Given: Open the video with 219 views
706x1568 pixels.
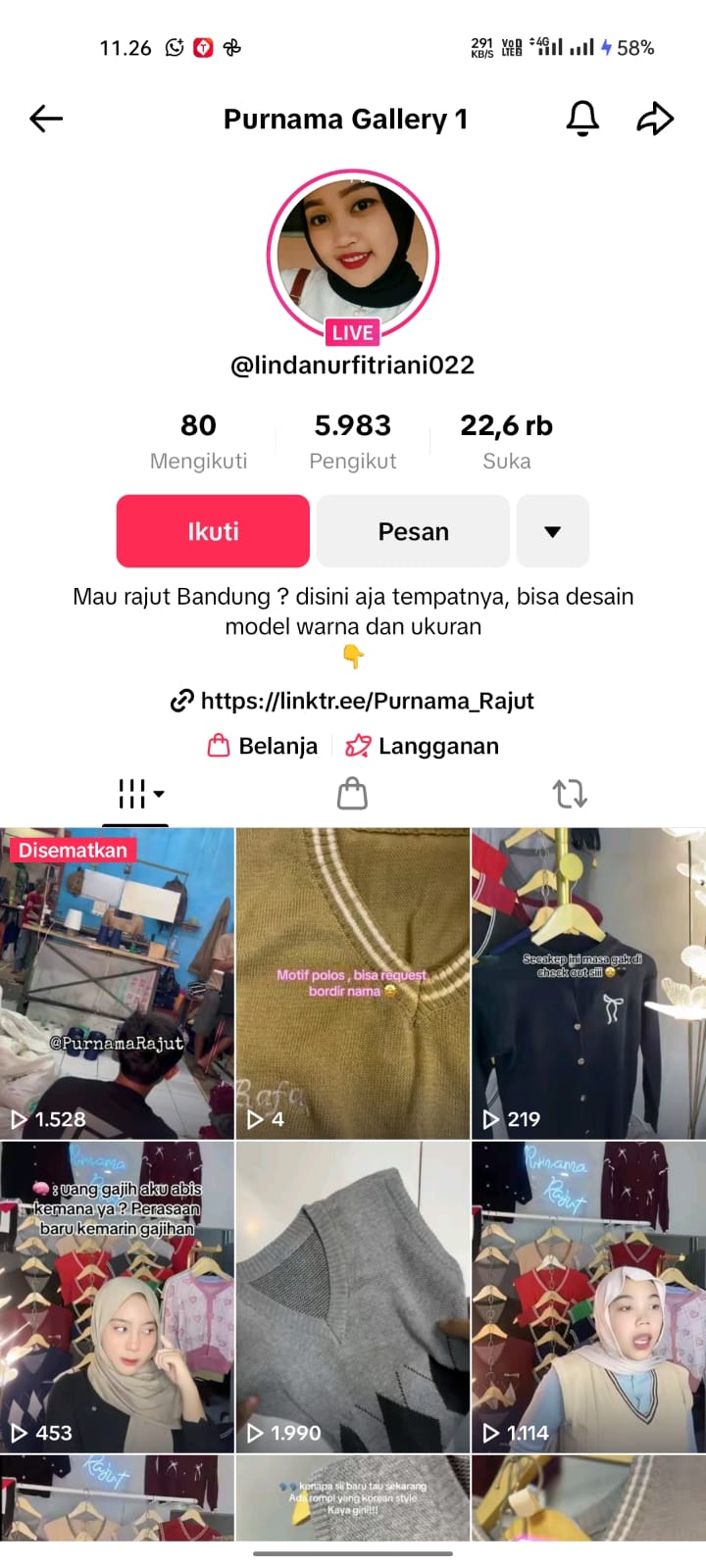Looking at the screenshot, I should [x=588, y=983].
